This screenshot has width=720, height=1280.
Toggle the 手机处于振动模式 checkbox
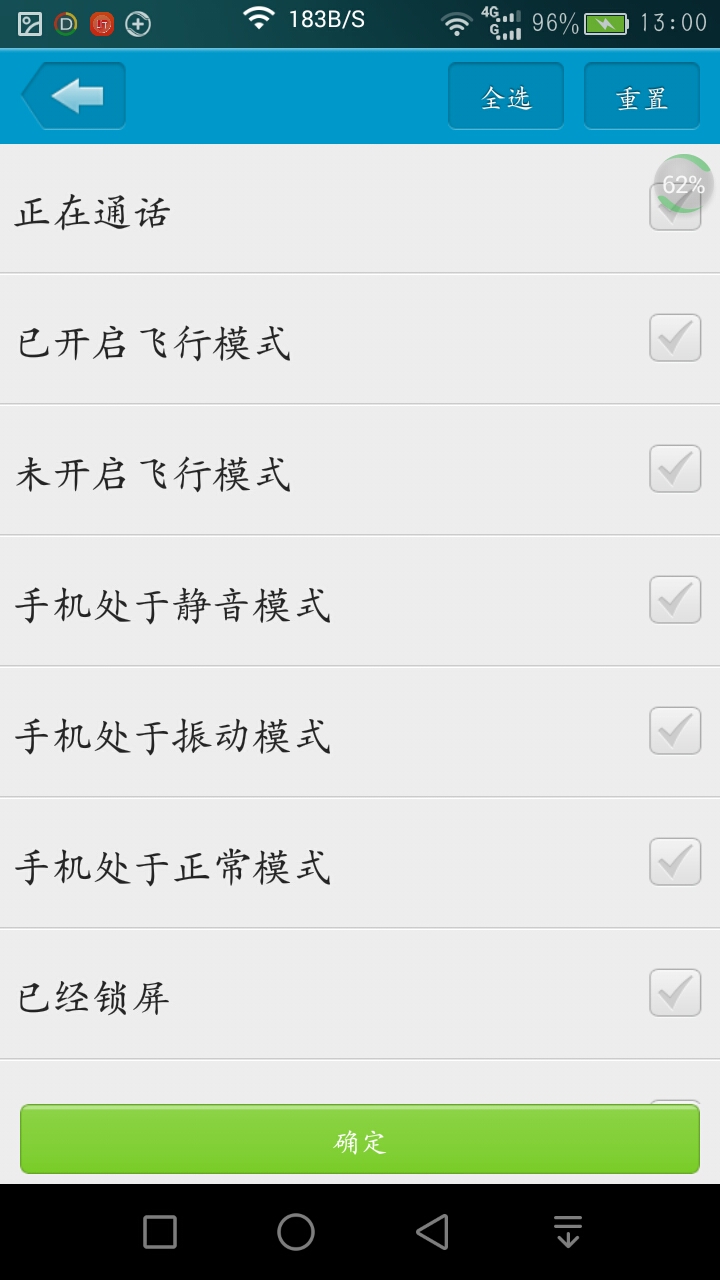point(674,731)
